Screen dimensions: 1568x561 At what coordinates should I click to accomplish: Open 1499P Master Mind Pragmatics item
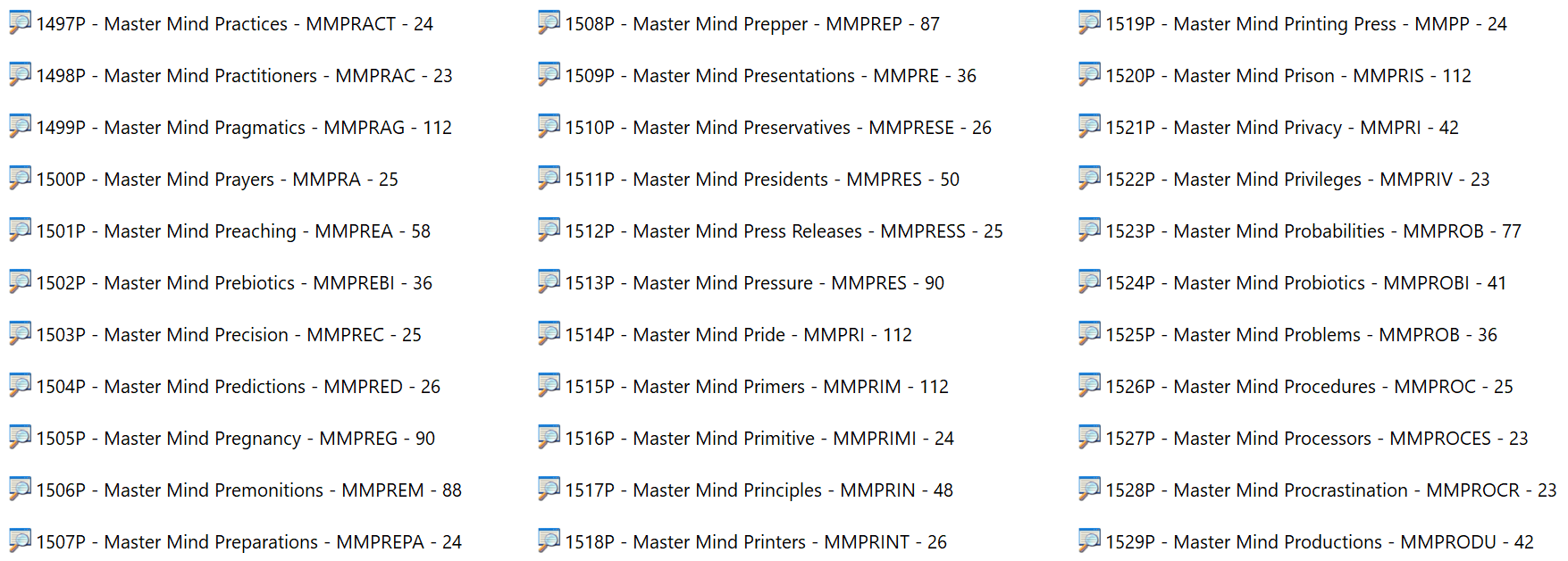click(243, 128)
